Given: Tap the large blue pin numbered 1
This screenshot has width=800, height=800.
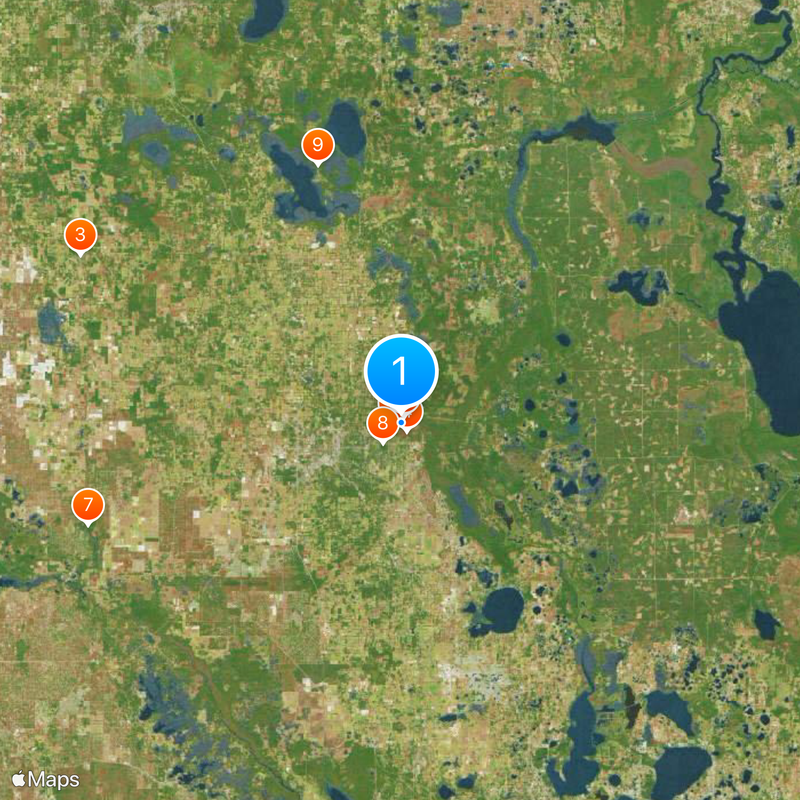Looking at the screenshot, I should tap(401, 372).
